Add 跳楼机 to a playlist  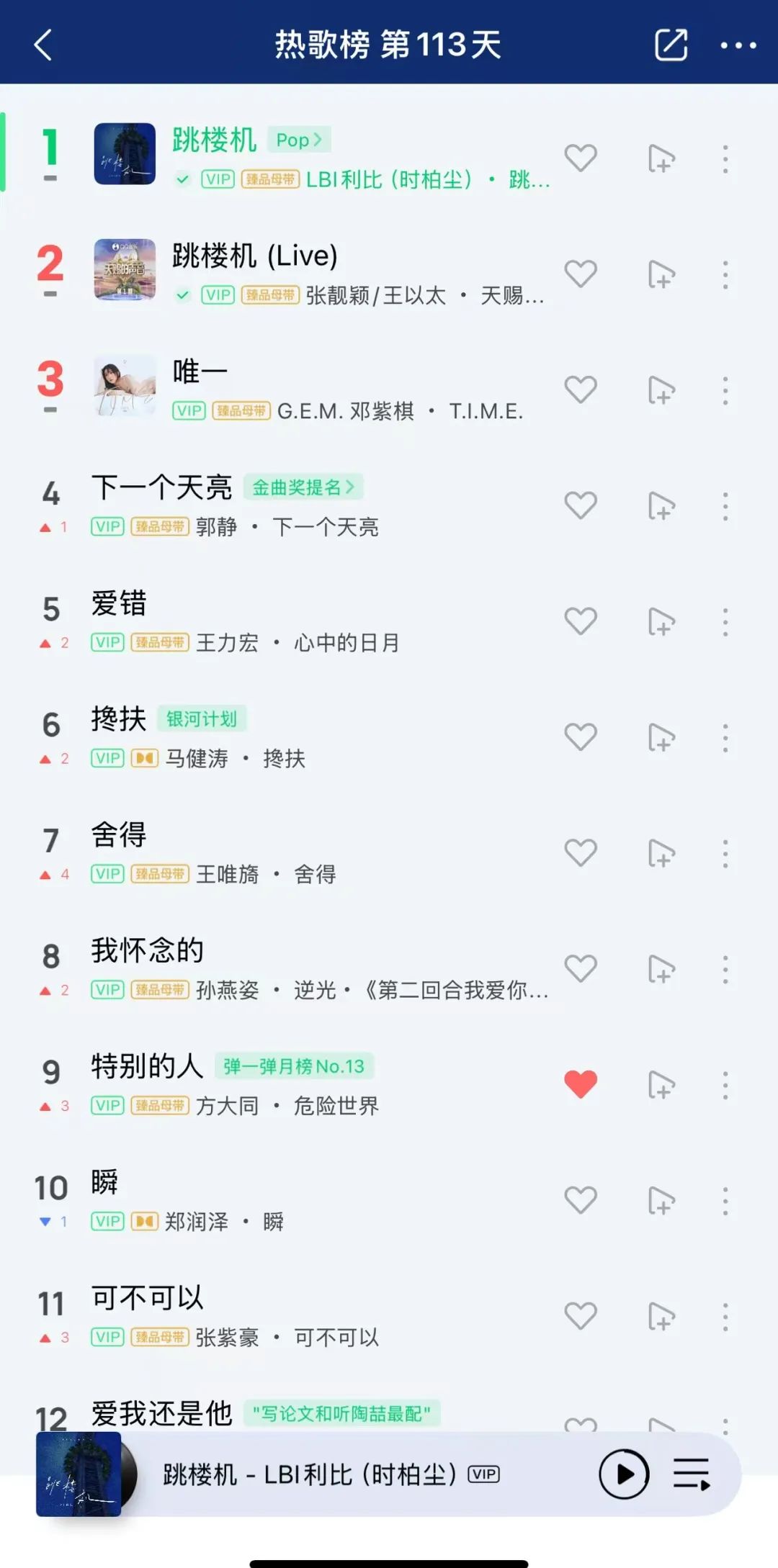click(660, 158)
